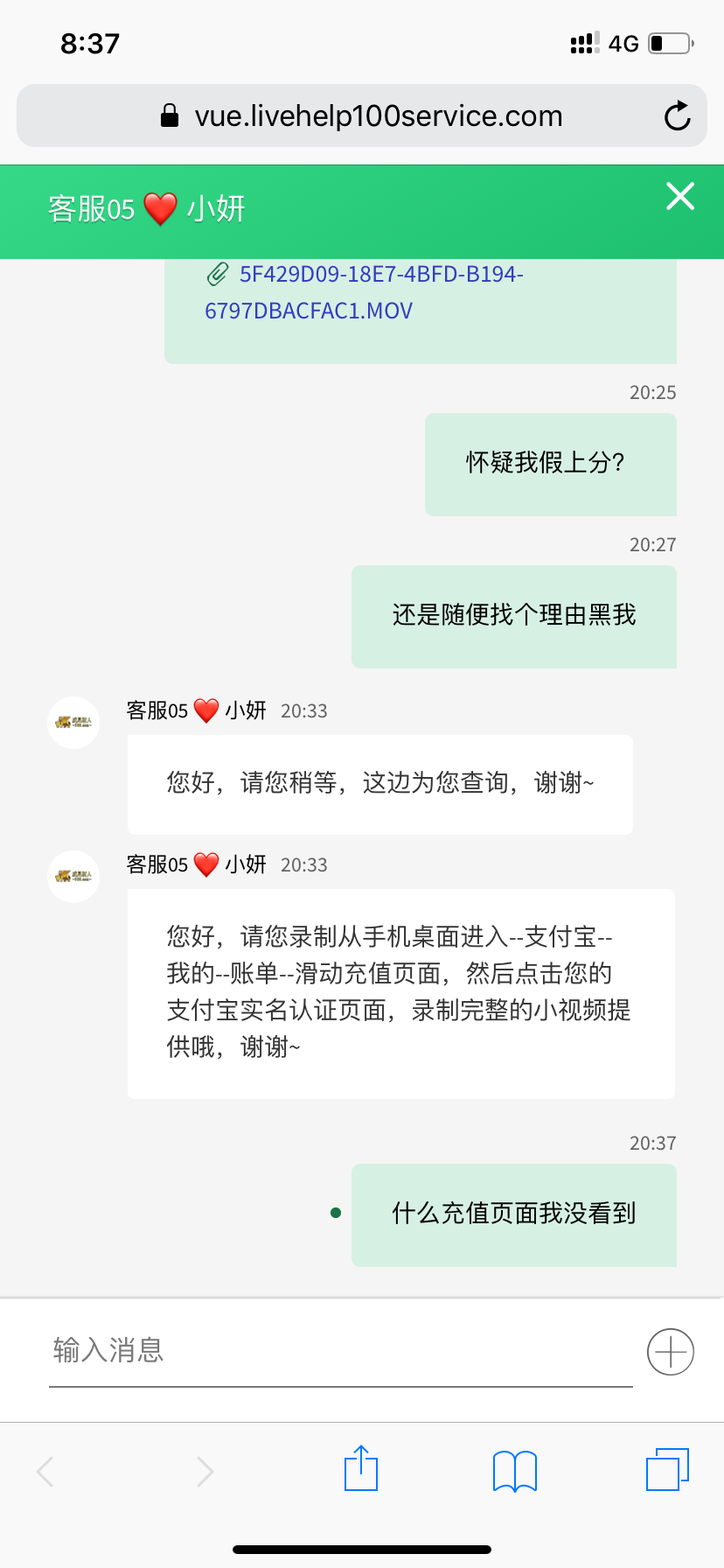Tap the customer service avatar beside 客服05 message

tap(73, 722)
